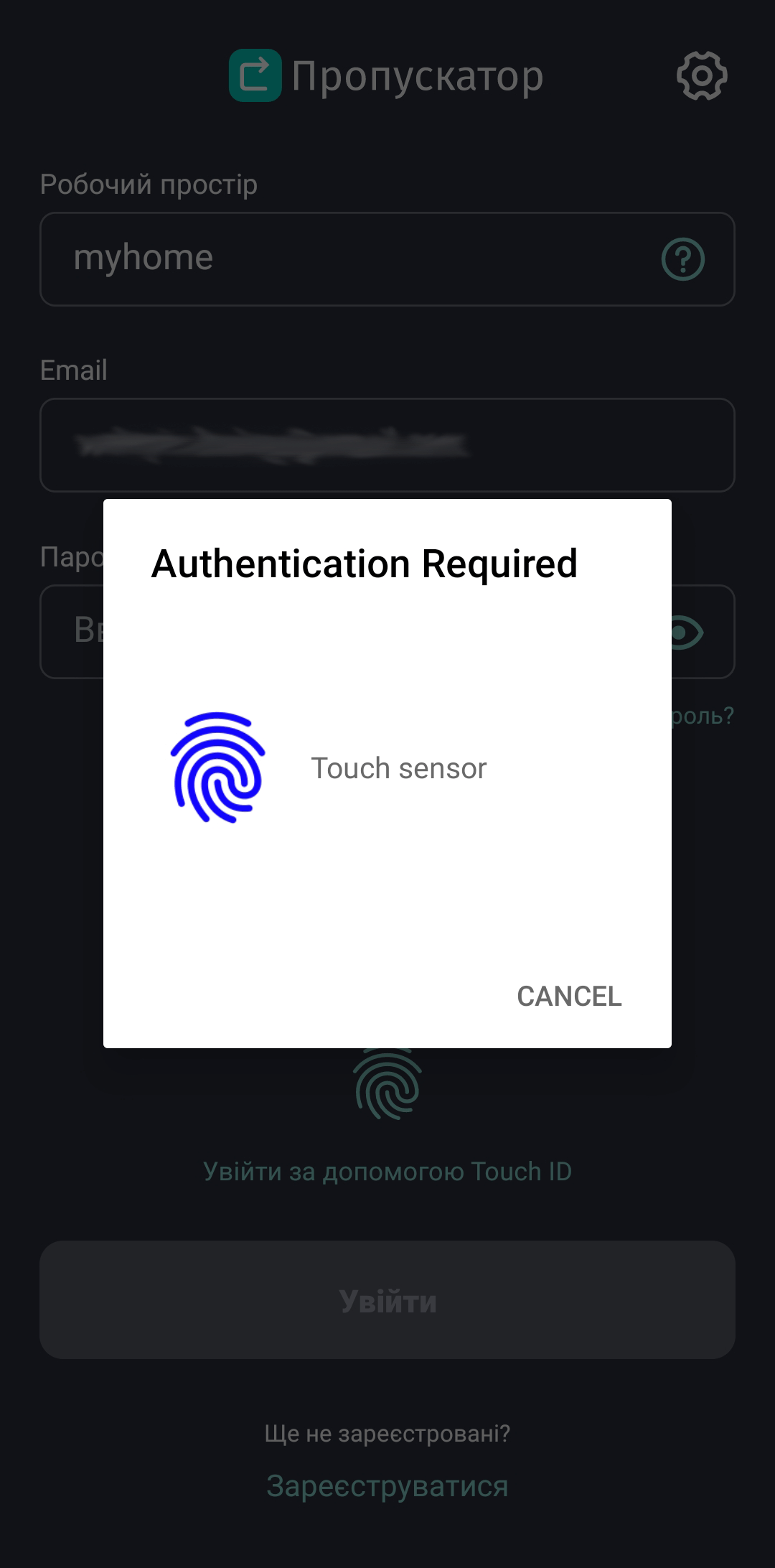Open settings via the gear icon
This screenshot has width=775, height=1568.
(701, 76)
